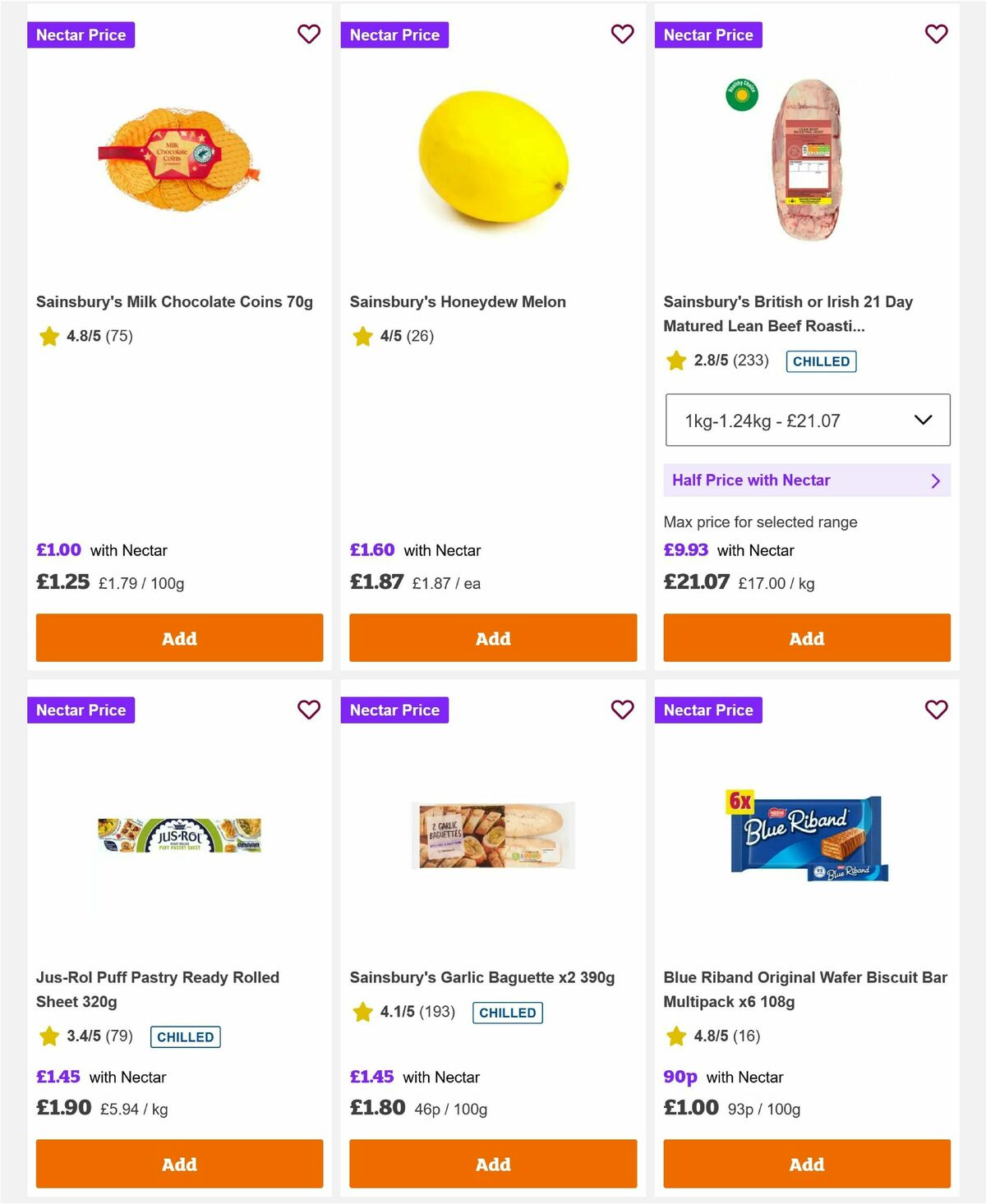Expand the Half Price with Nectar arrow
Screen dimensions: 986x1204
coord(934,480)
